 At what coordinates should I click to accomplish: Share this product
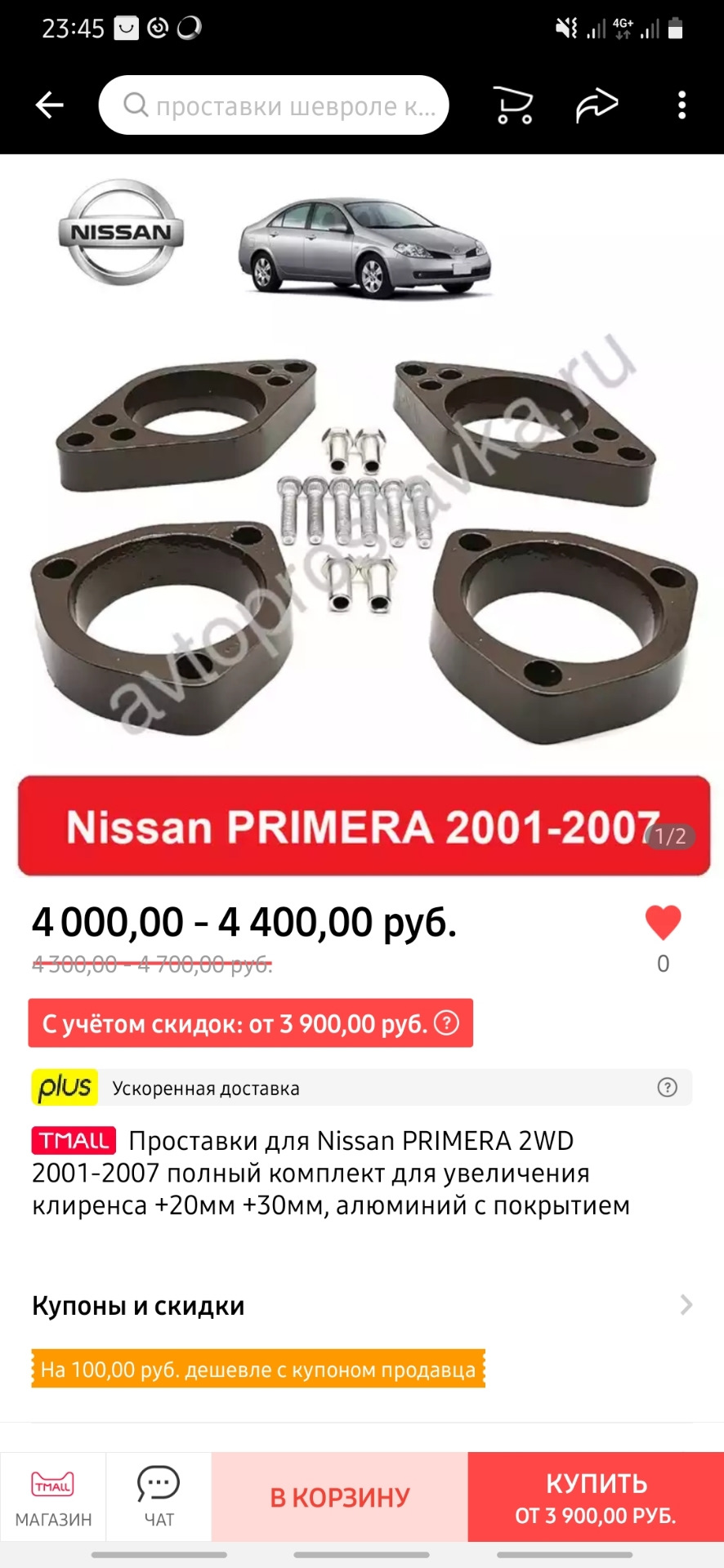point(597,106)
